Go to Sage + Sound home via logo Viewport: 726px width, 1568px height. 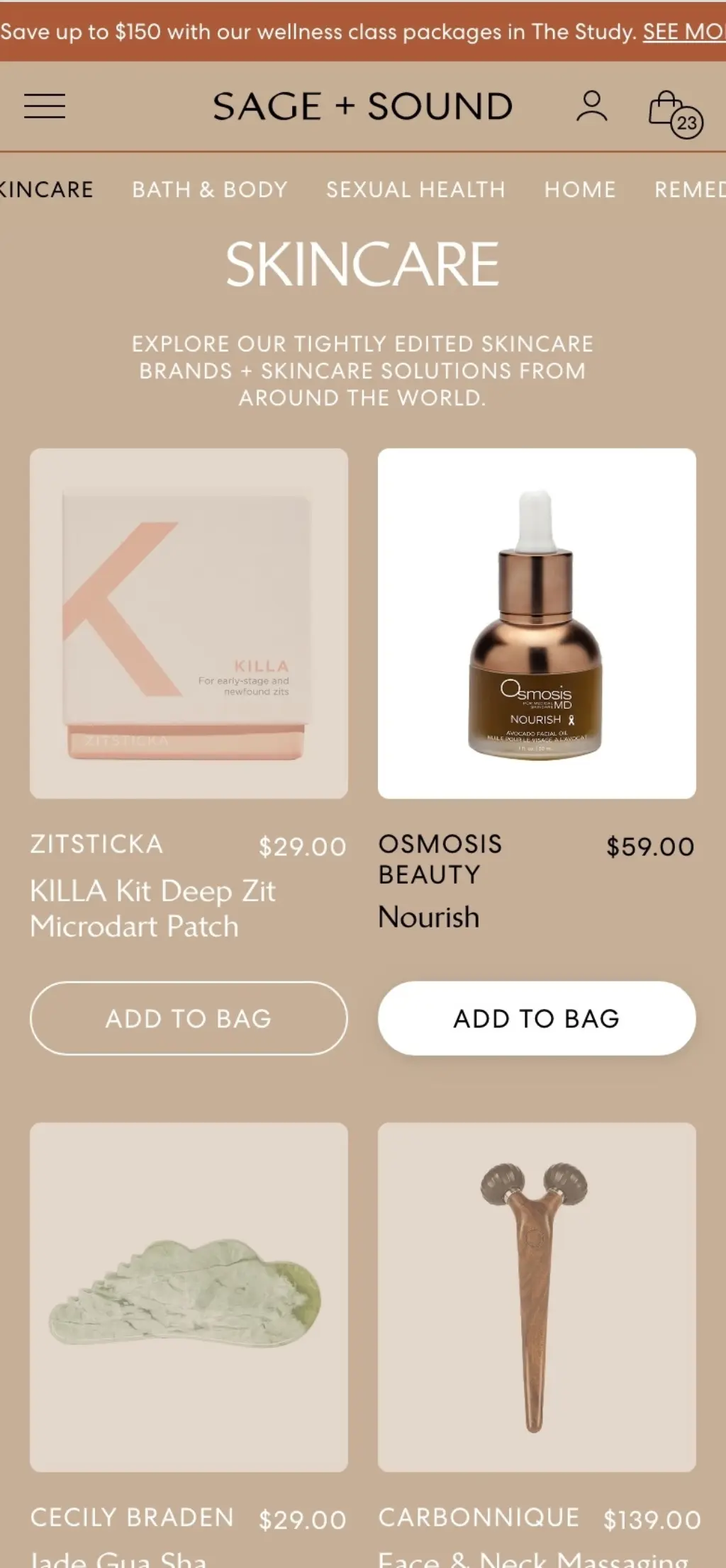(x=362, y=106)
